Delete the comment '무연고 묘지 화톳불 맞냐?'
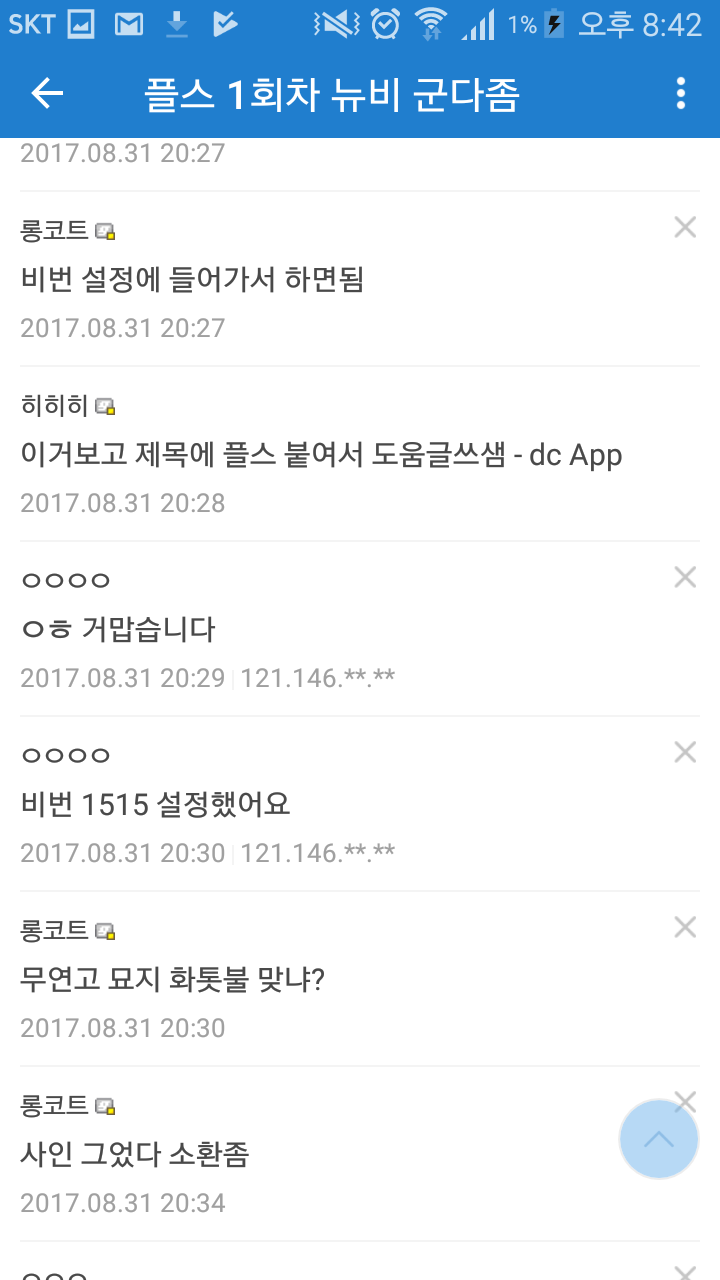 point(685,927)
